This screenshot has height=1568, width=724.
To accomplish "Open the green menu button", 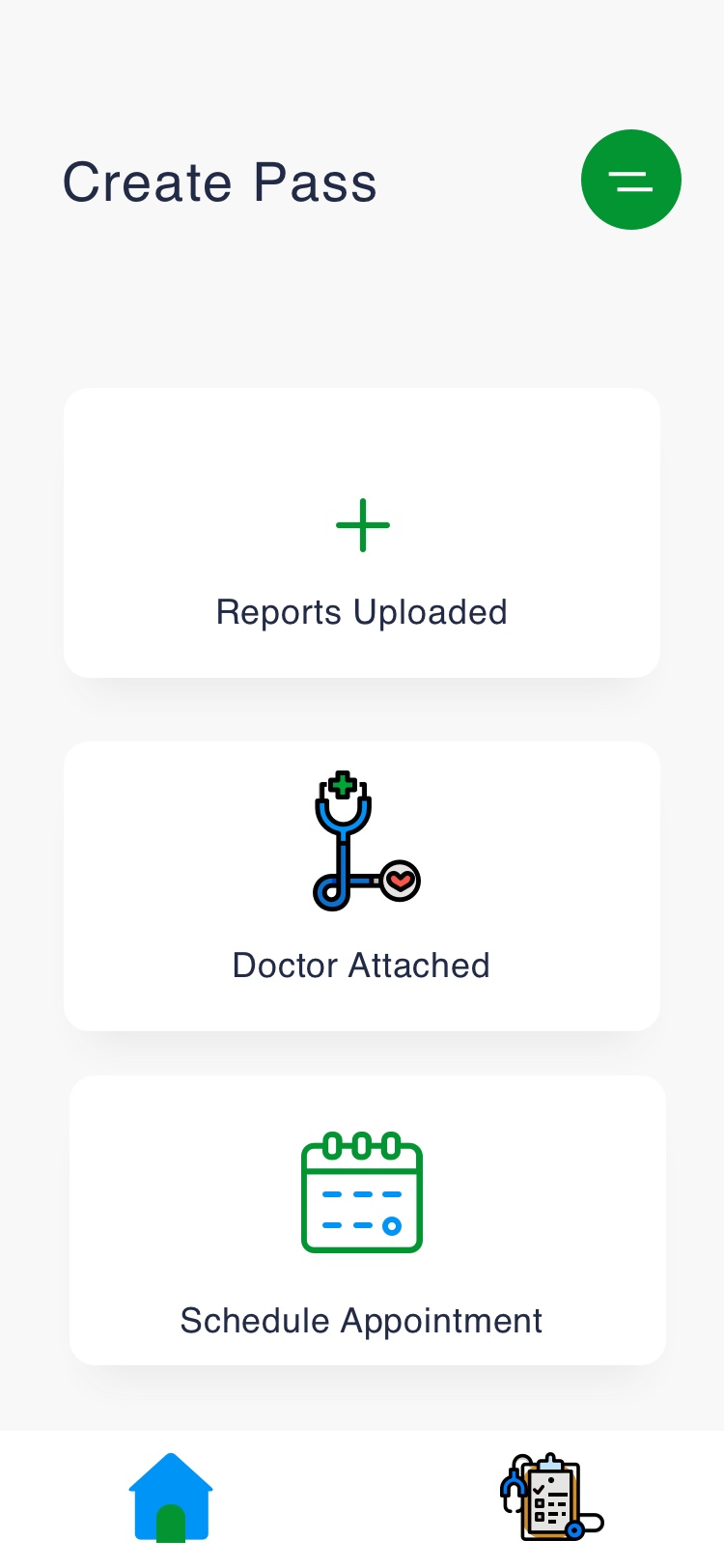I will point(630,180).
